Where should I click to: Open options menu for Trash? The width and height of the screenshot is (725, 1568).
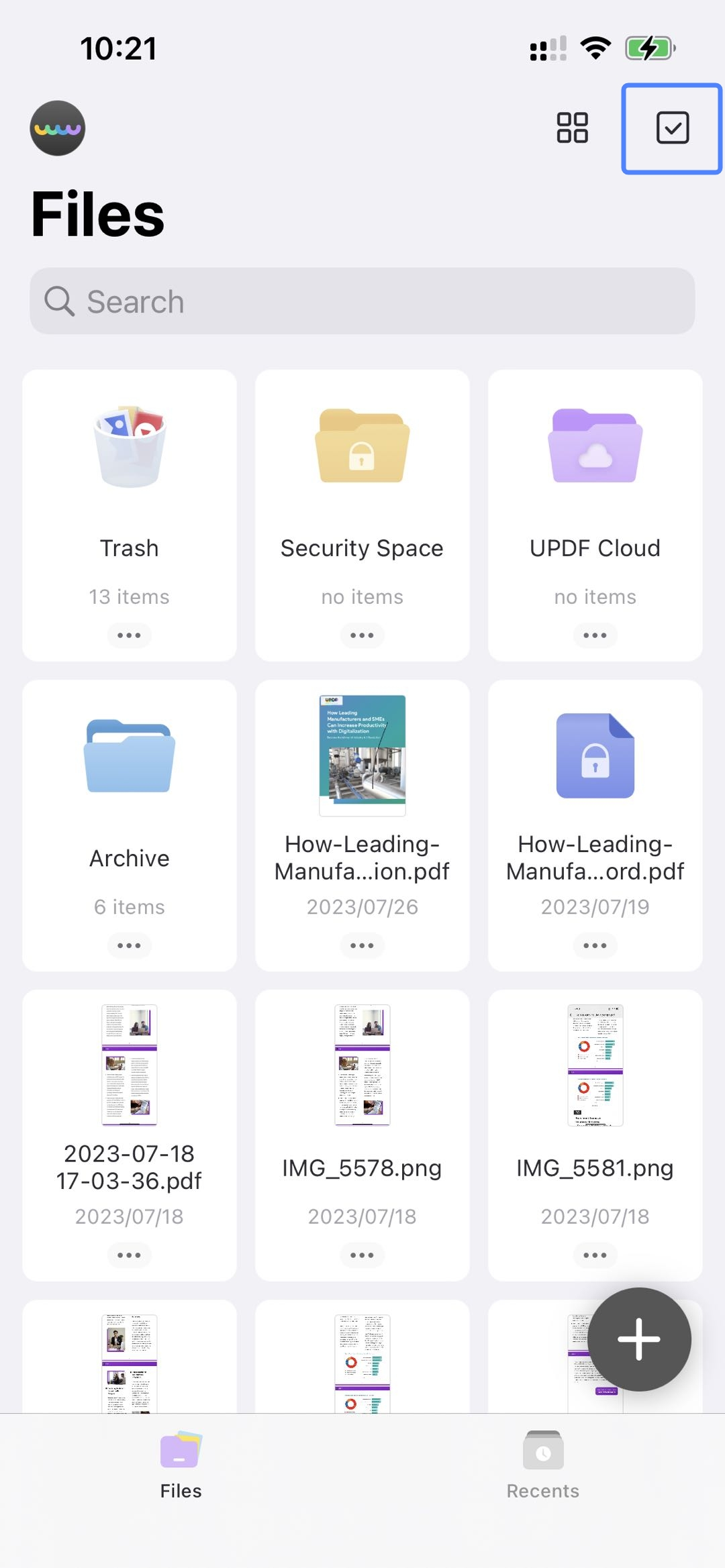click(x=129, y=635)
